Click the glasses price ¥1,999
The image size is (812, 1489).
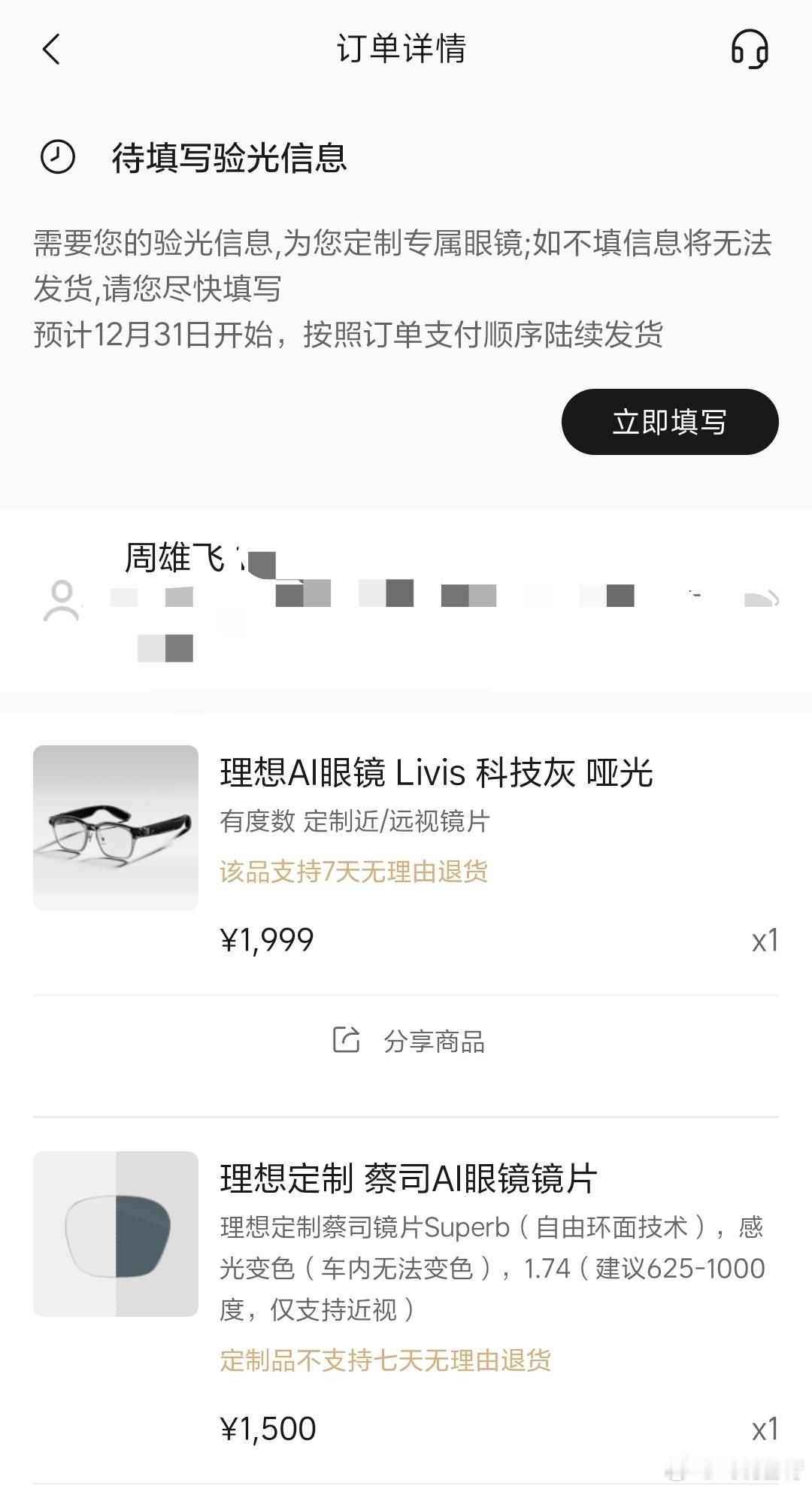coord(268,939)
